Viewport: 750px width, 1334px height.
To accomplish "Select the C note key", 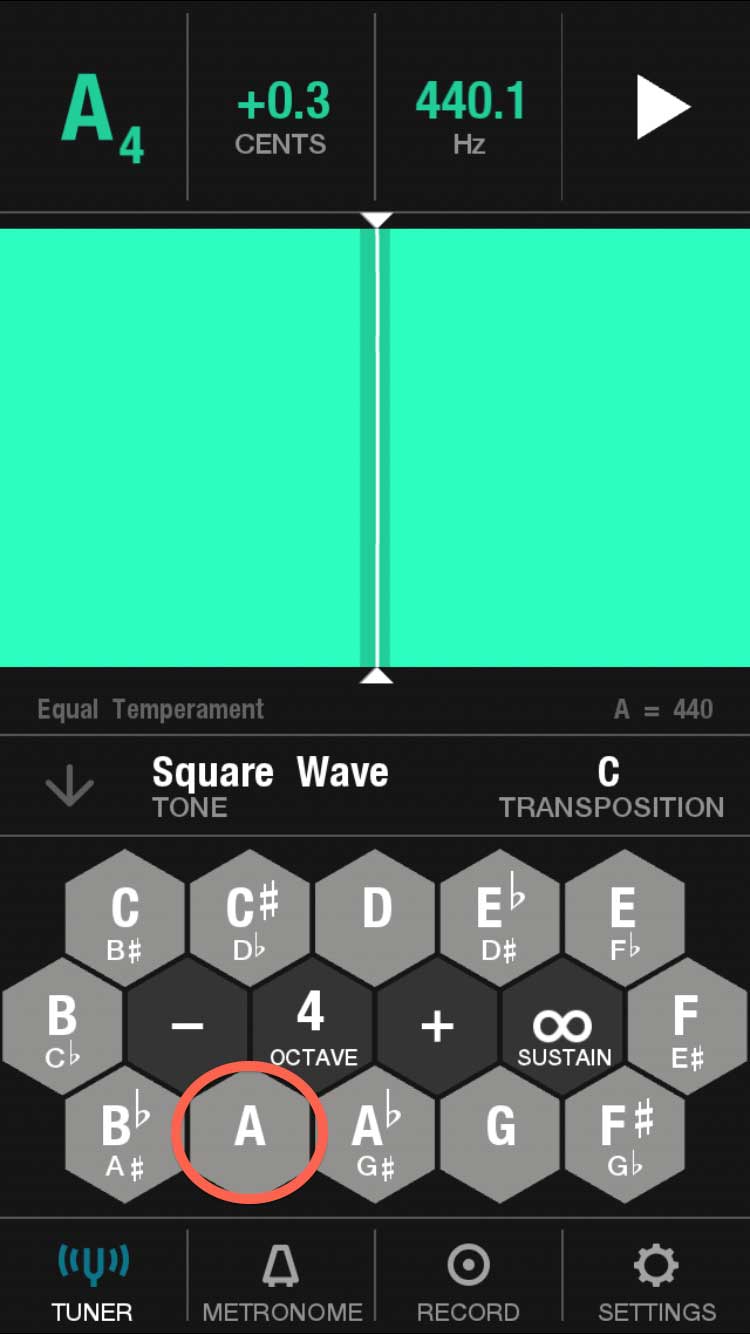I will tap(125, 918).
